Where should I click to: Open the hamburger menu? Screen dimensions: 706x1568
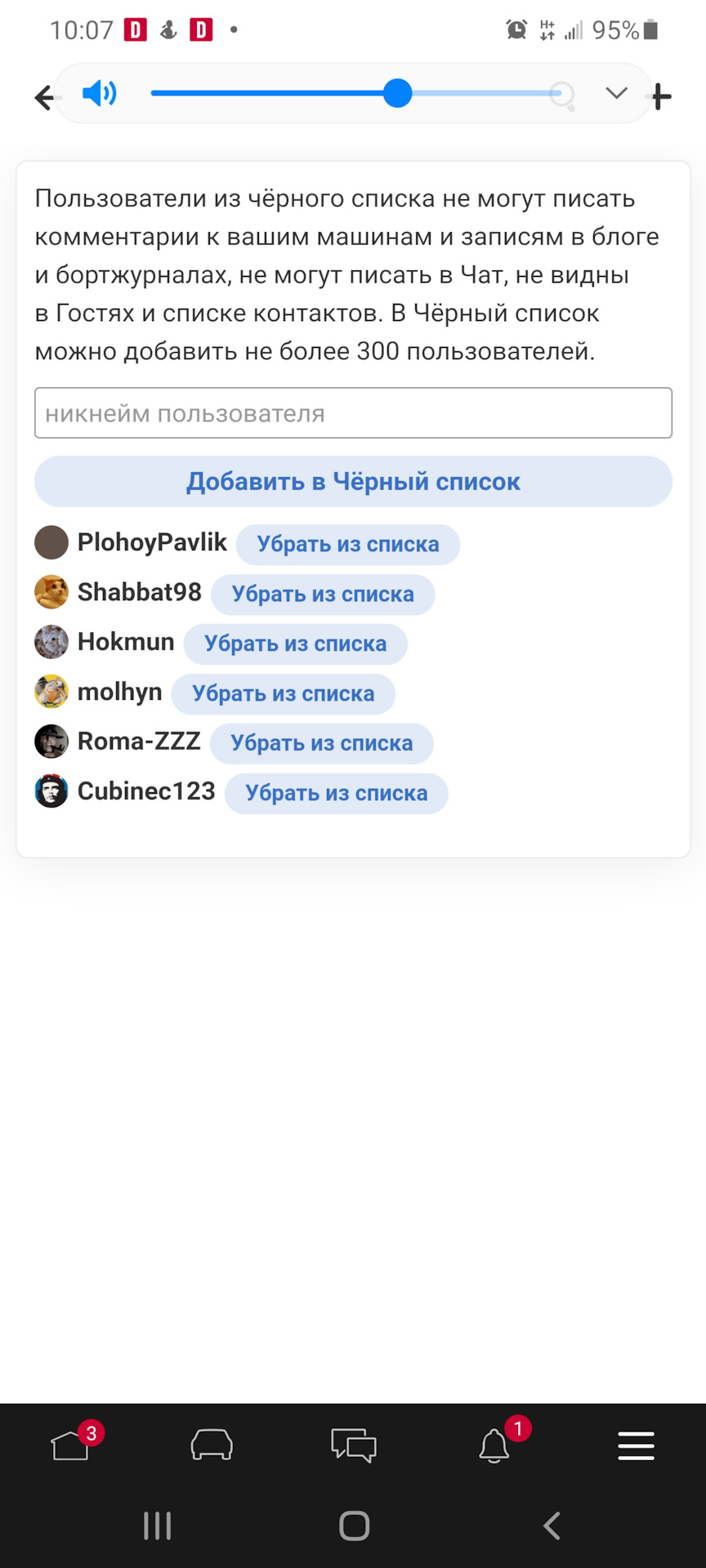[636, 1446]
